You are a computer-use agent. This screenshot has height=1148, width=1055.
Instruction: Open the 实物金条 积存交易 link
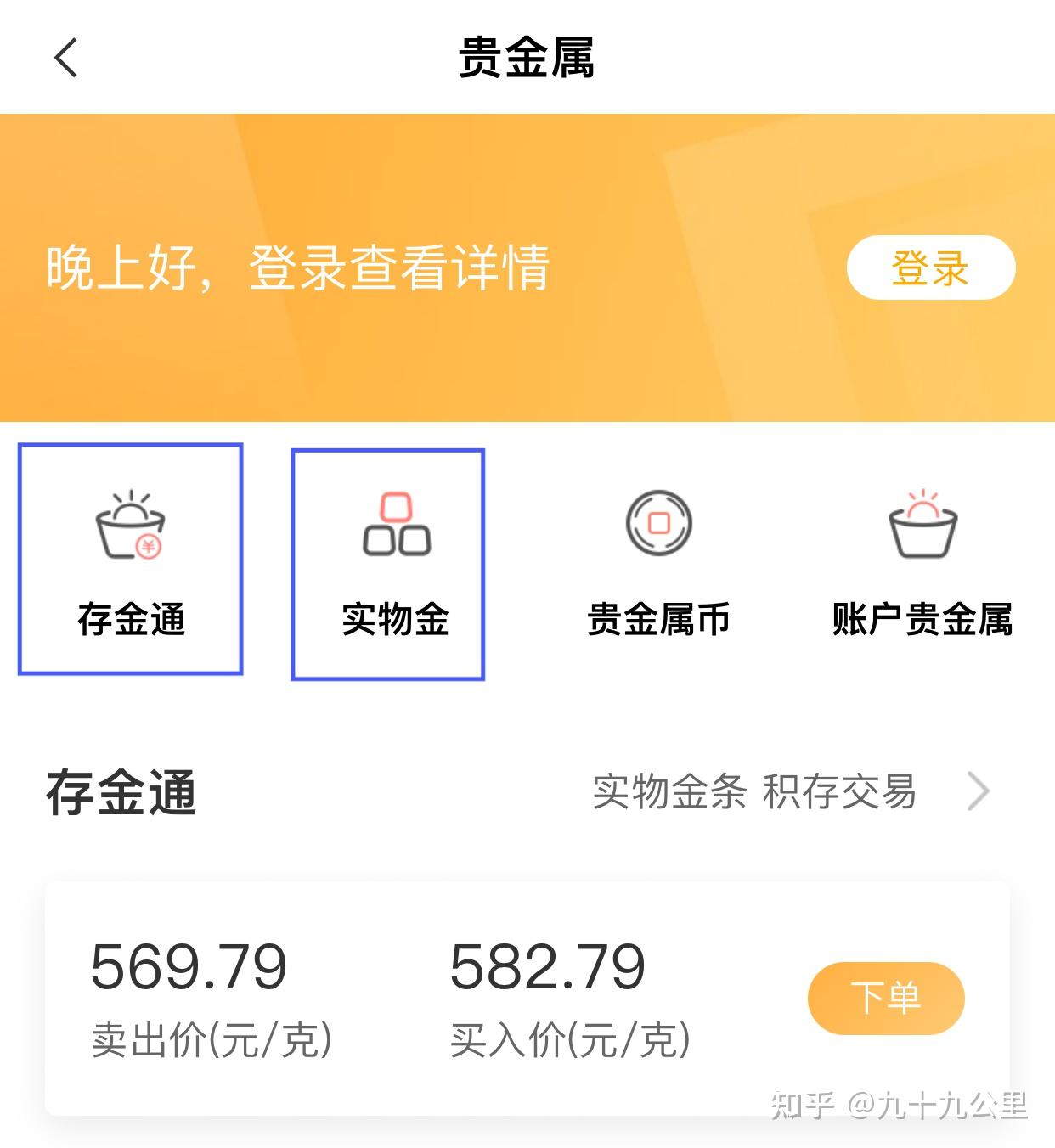coord(756,792)
